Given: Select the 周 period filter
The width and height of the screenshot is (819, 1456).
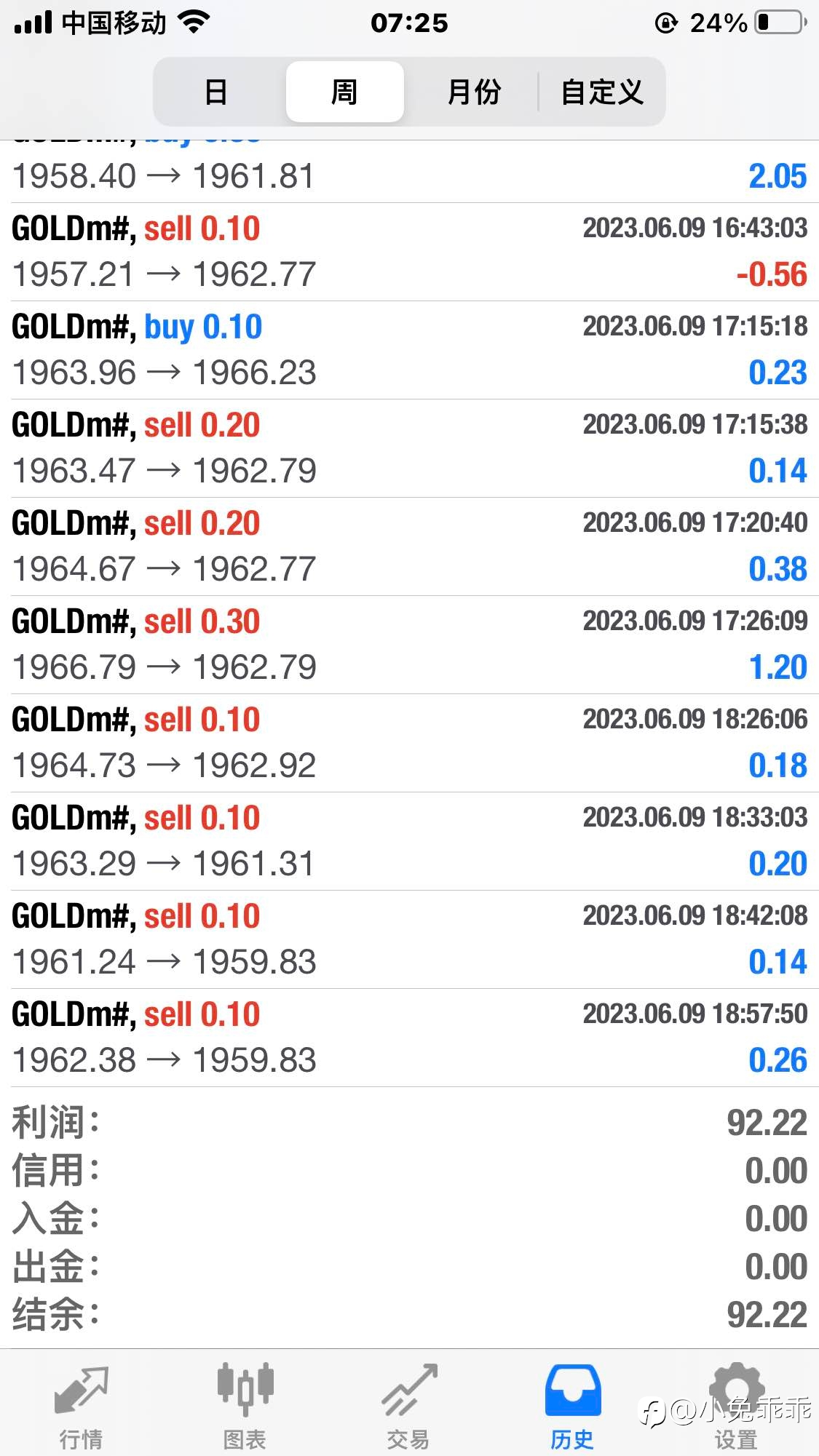Looking at the screenshot, I should tap(344, 92).
